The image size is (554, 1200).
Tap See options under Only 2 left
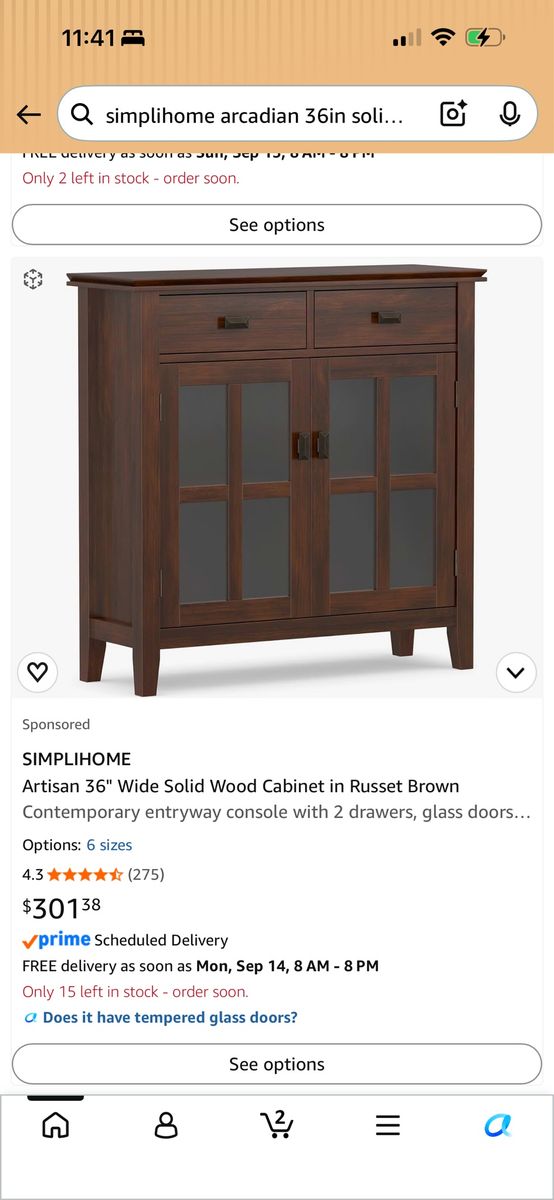tap(277, 225)
